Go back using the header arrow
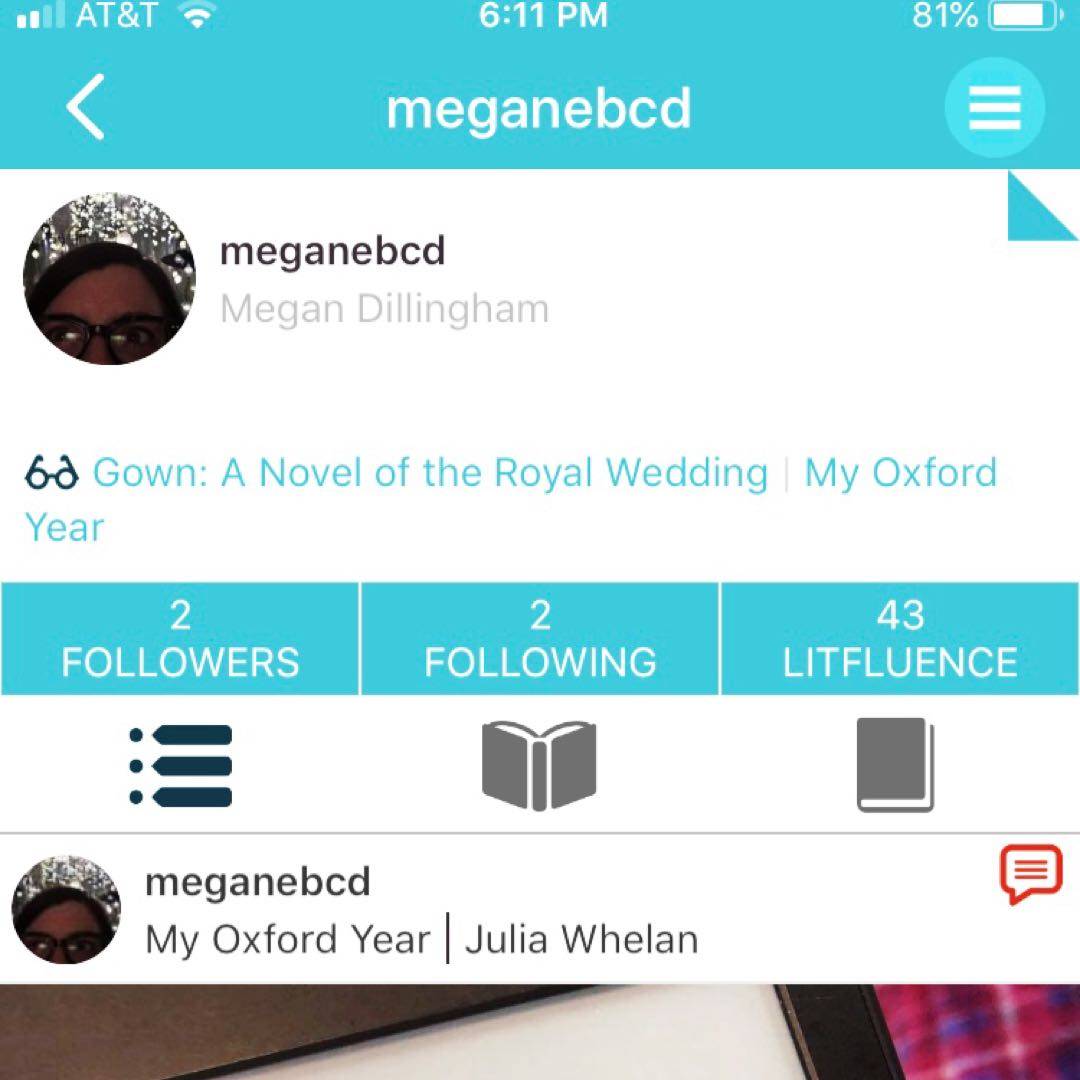Image resolution: width=1080 pixels, height=1080 pixels. [86, 108]
